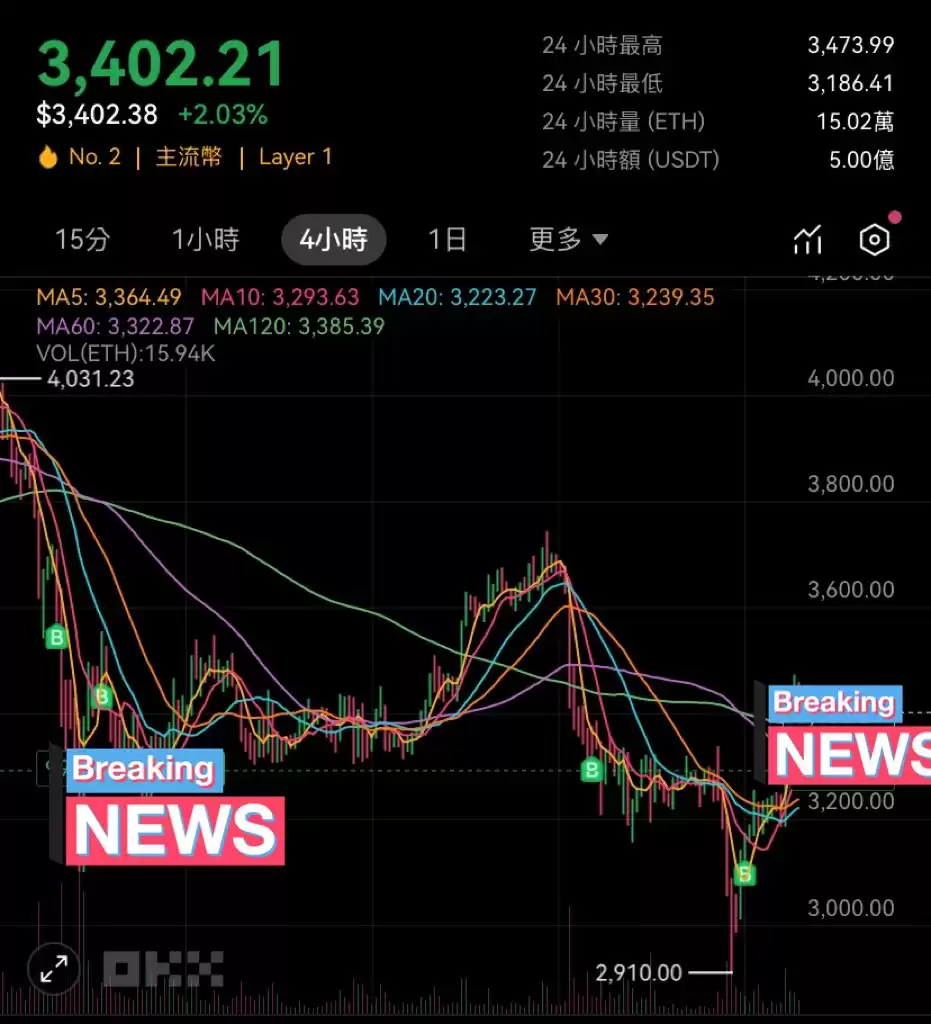Open the chart indicators icon
This screenshot has width=931, height=1024.
[807, 240]
